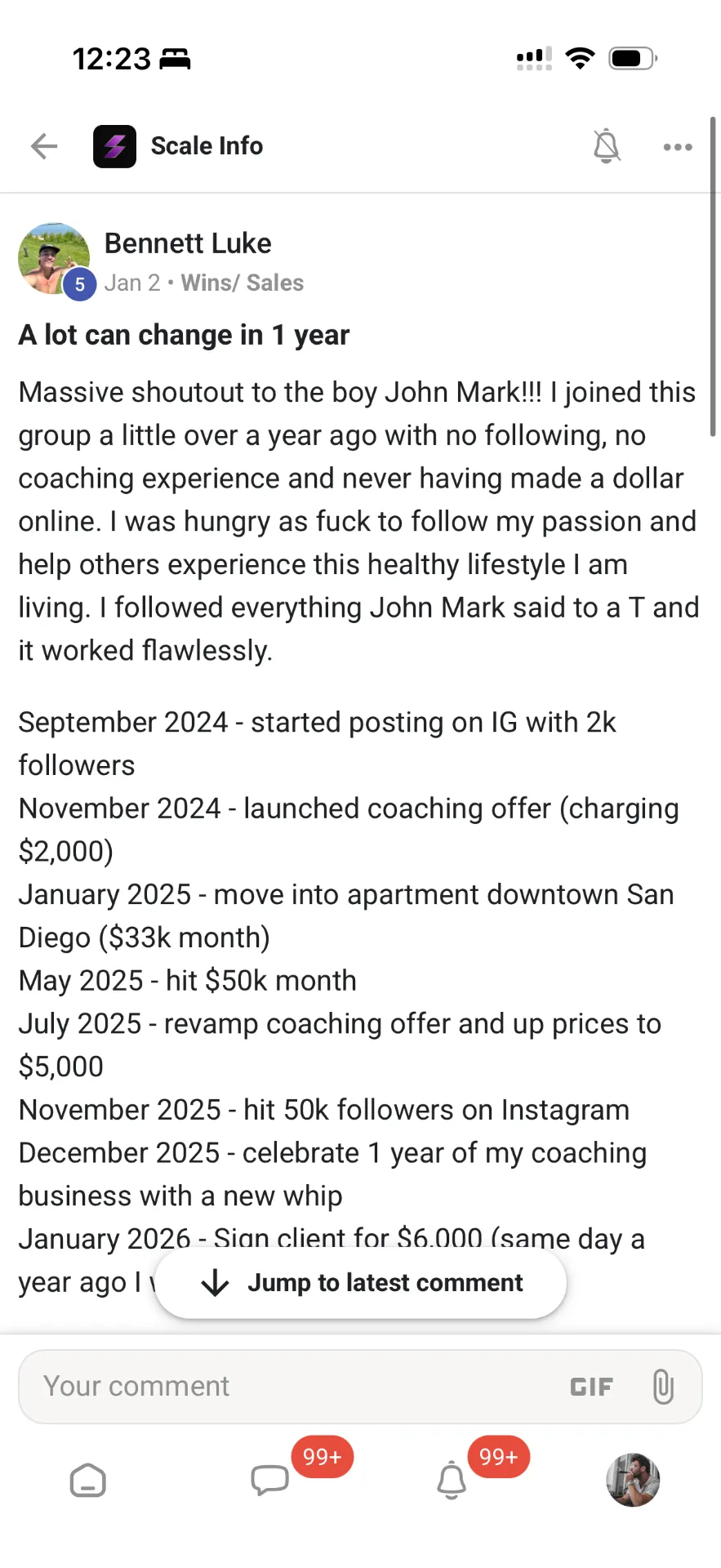Toggle the post notifications bell
Screen dimensions: 721x1568
click(606, 146)
